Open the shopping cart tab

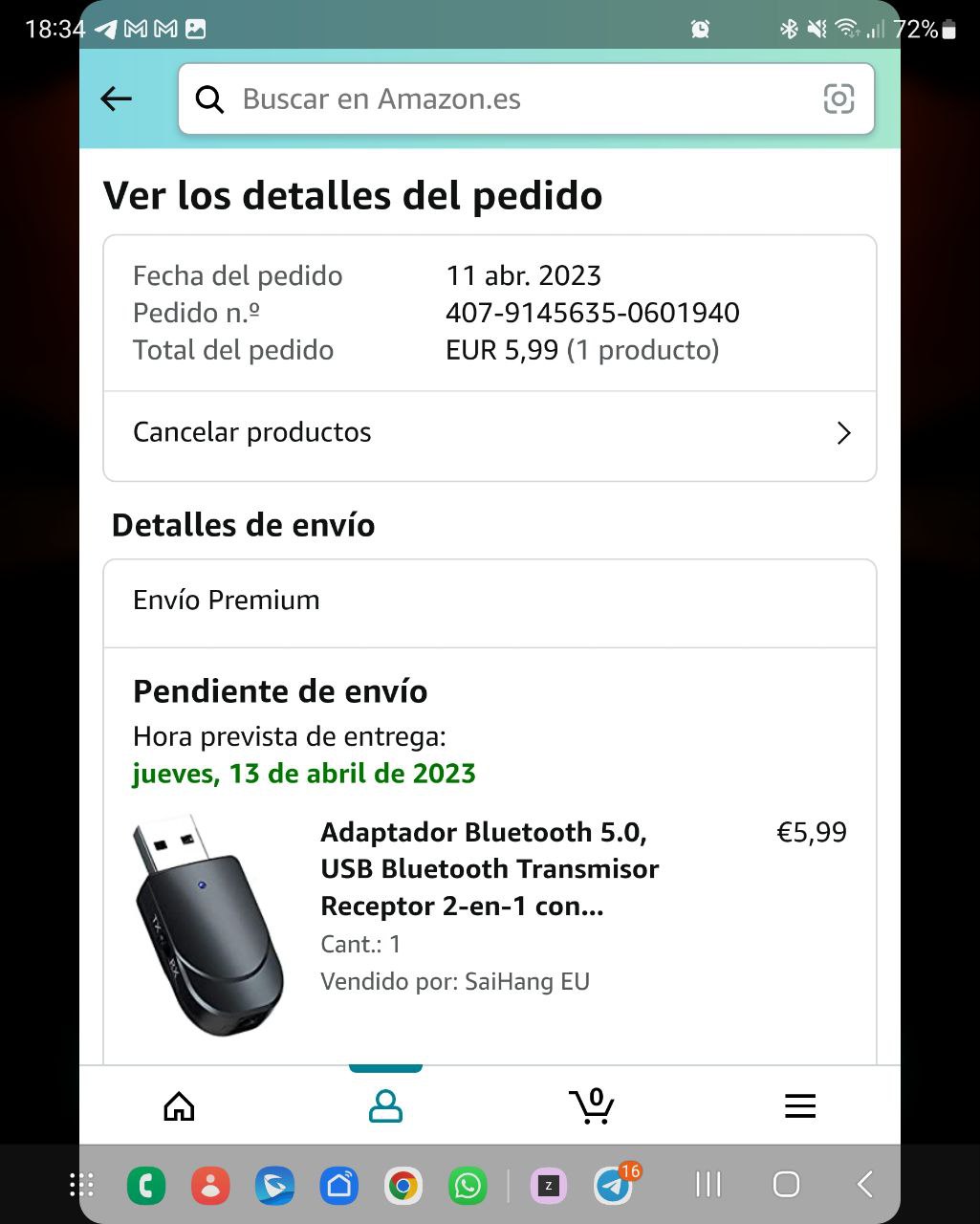[592, 1106]
